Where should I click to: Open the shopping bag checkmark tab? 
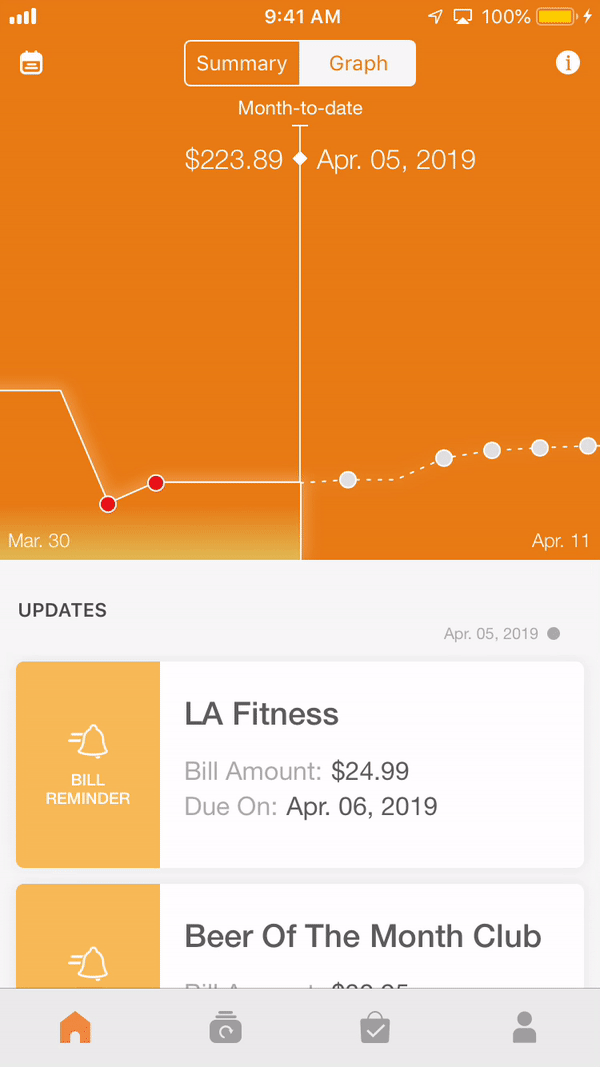pyautogui.click(x=375, y=1027)
